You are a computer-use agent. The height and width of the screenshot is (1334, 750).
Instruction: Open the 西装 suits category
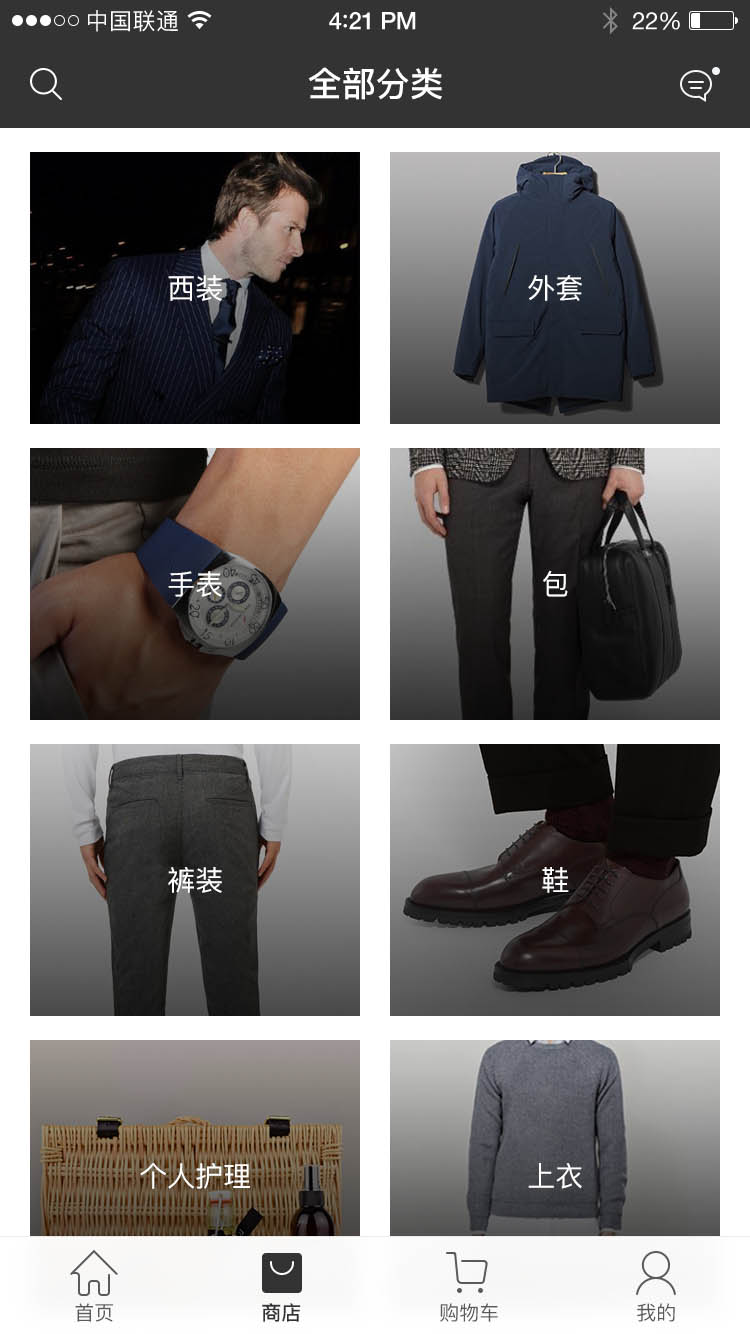point(195,288)
